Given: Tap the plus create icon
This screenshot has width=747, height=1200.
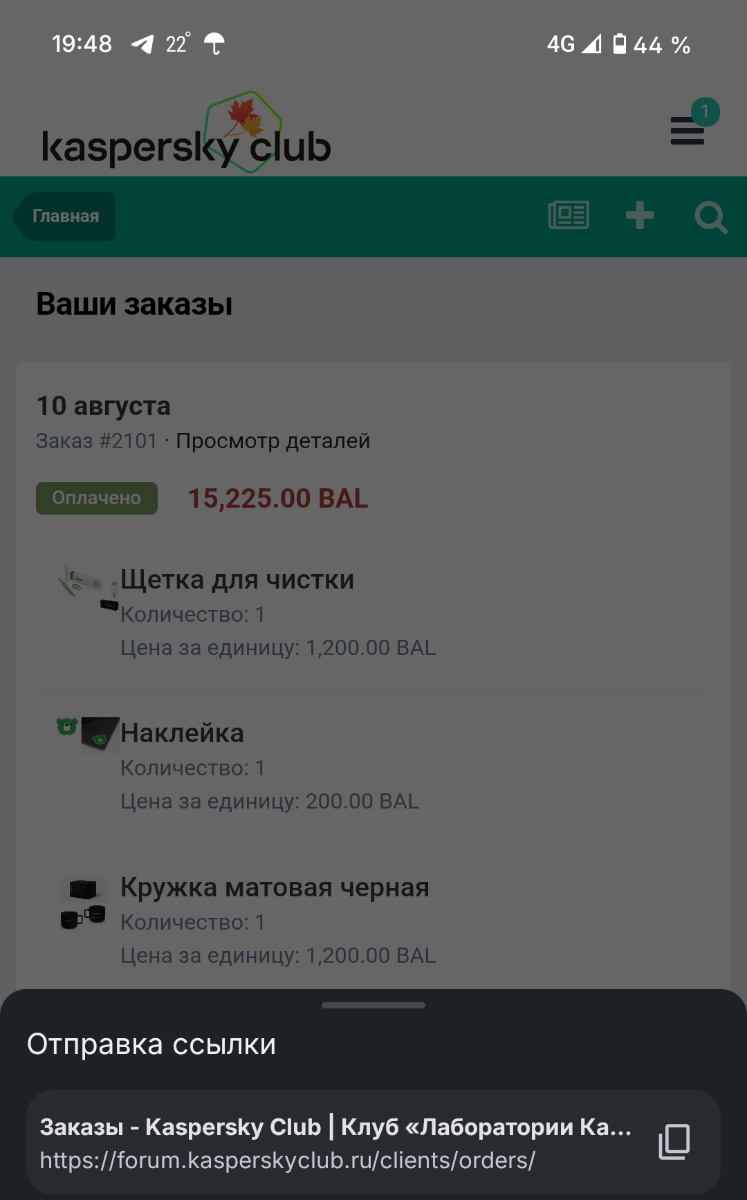Looking at the screenshot, I should click(640, 215).
